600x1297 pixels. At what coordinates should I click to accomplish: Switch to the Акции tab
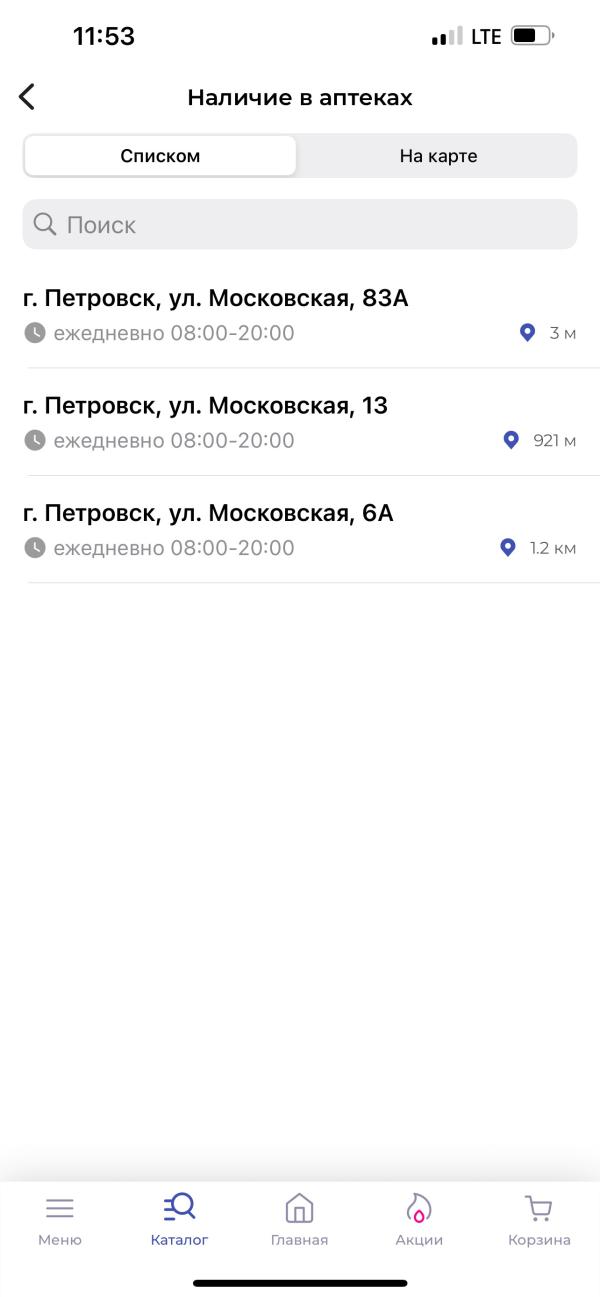419,1221
